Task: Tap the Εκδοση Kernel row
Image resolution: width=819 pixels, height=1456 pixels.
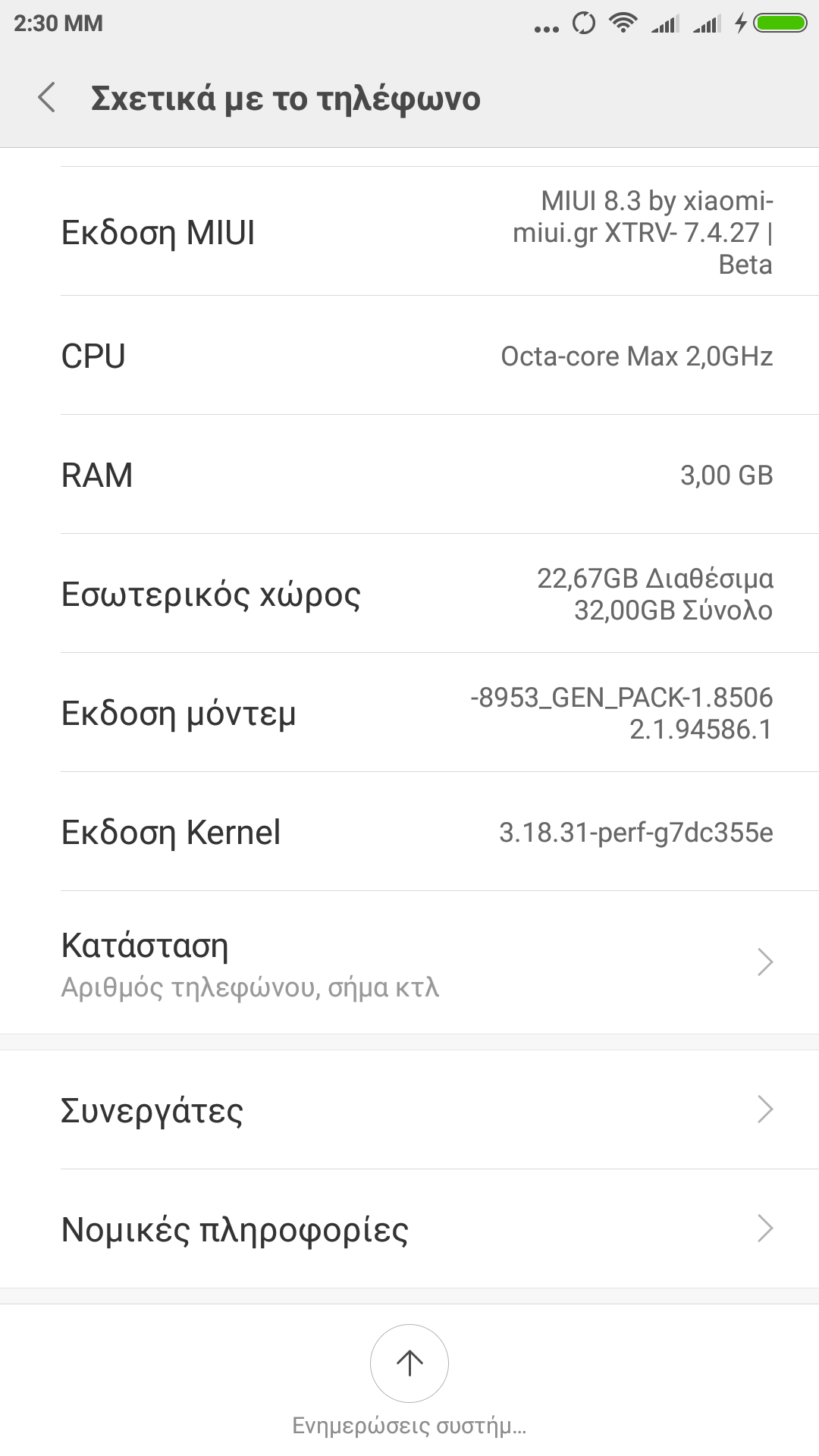Action: pyautogui.click(x=409, y=832)
